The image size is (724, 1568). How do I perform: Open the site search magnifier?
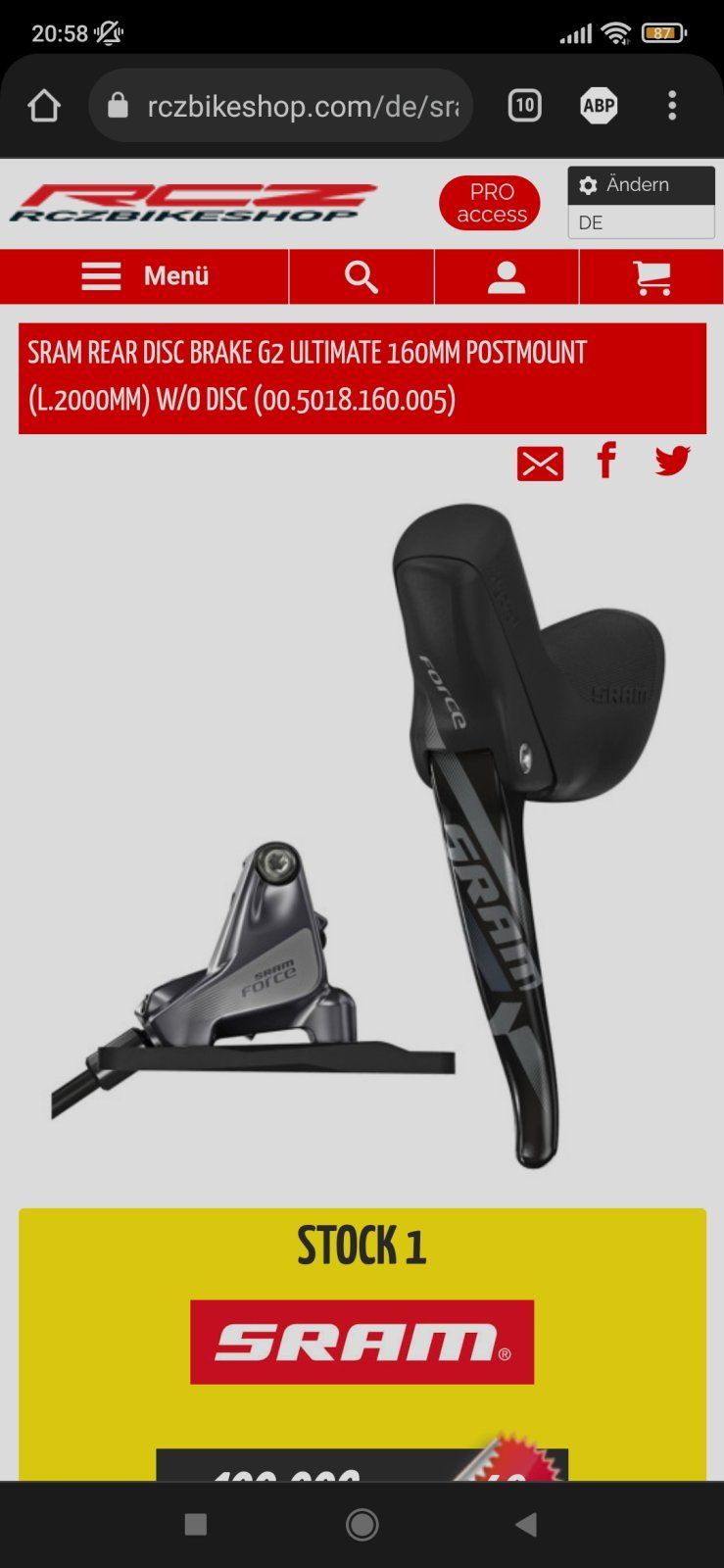(x=362, y=276)
